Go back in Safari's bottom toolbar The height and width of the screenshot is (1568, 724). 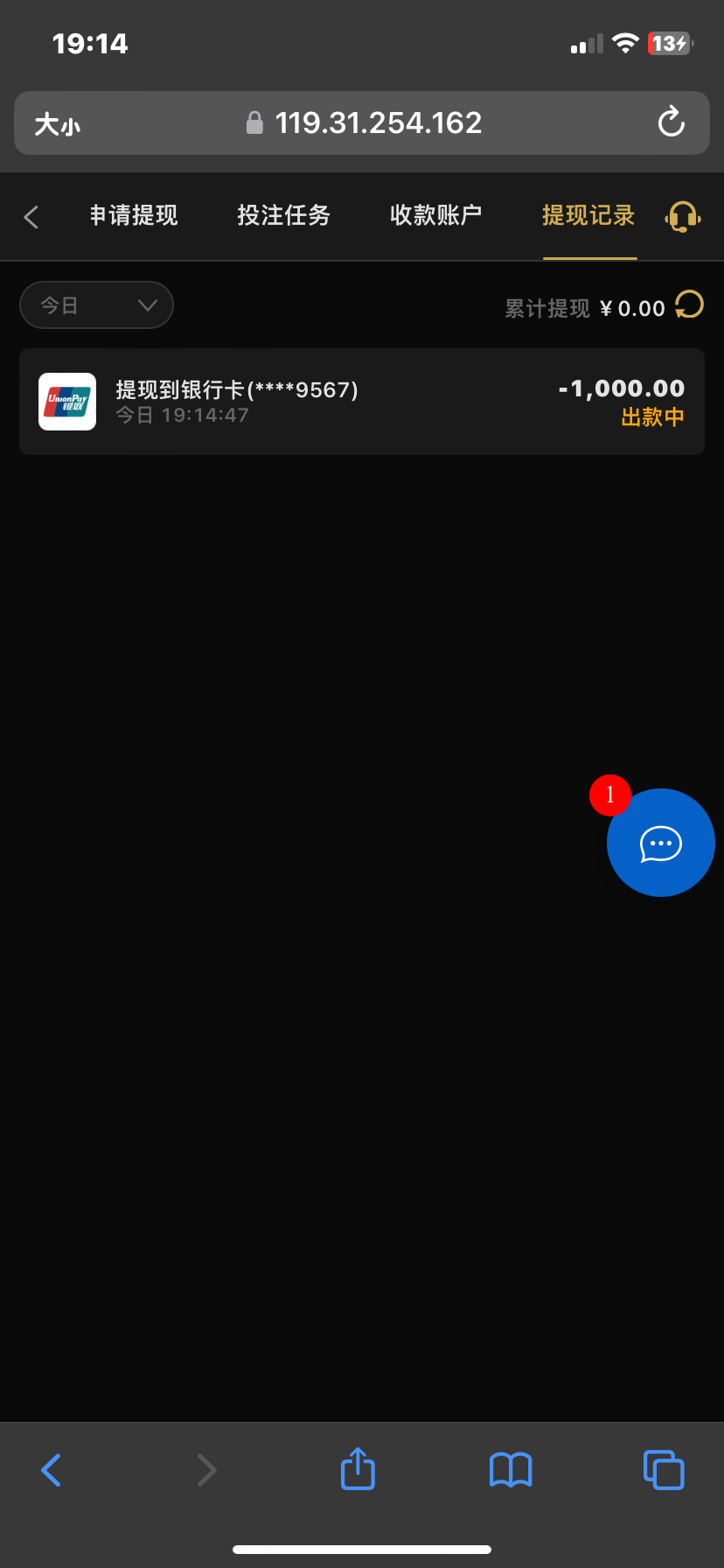tap(52, 1470)
